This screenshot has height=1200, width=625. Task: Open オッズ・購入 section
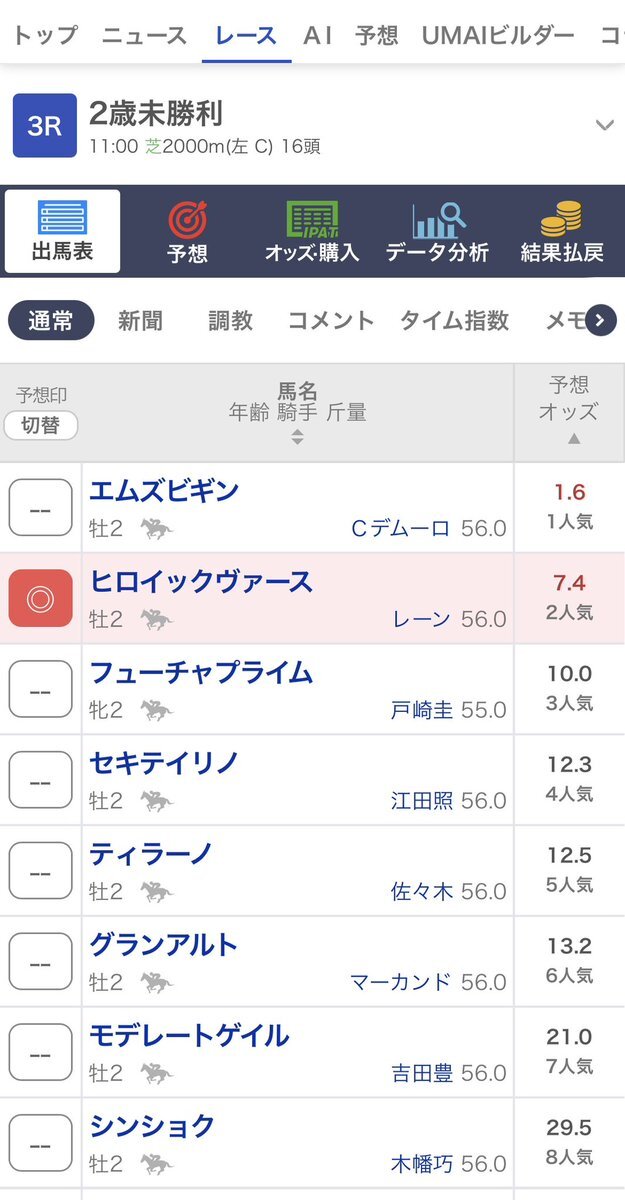coord(311,231)
